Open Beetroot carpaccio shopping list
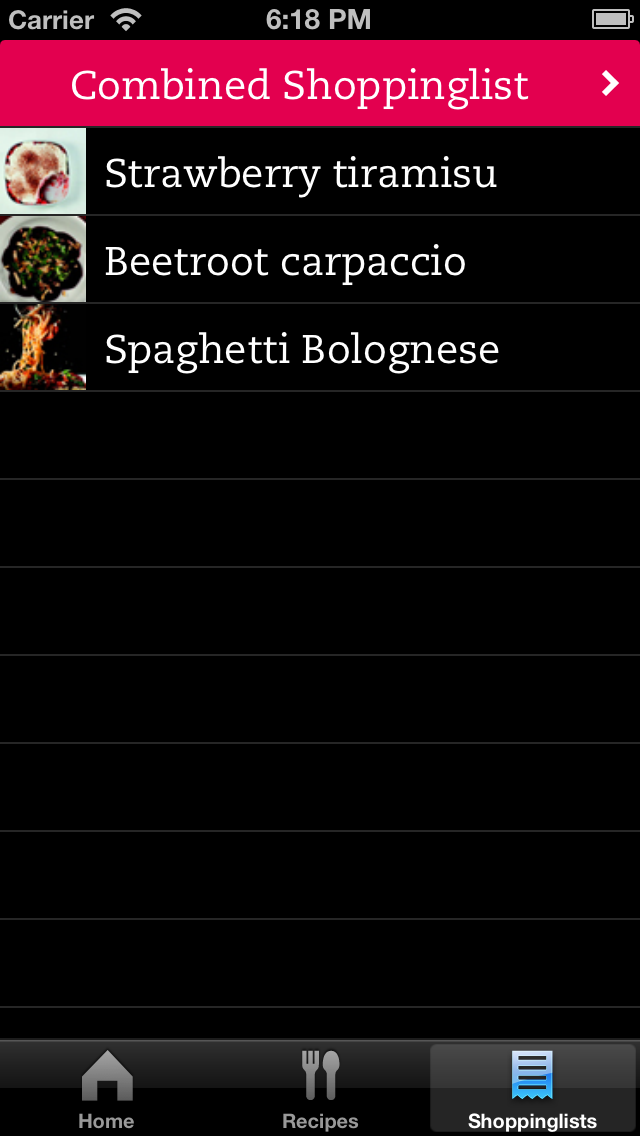640x1136 pixels. (320, 261)
